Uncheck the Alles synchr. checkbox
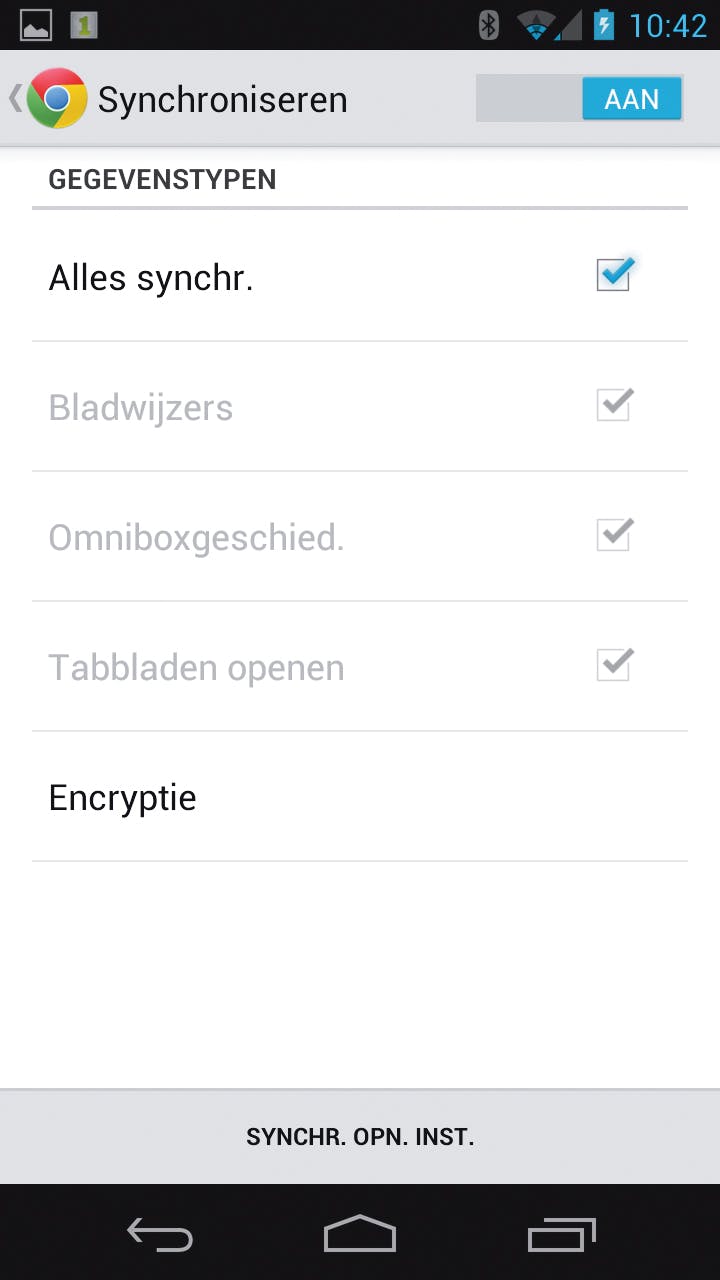720x1280 pixels. coord(613,275)
